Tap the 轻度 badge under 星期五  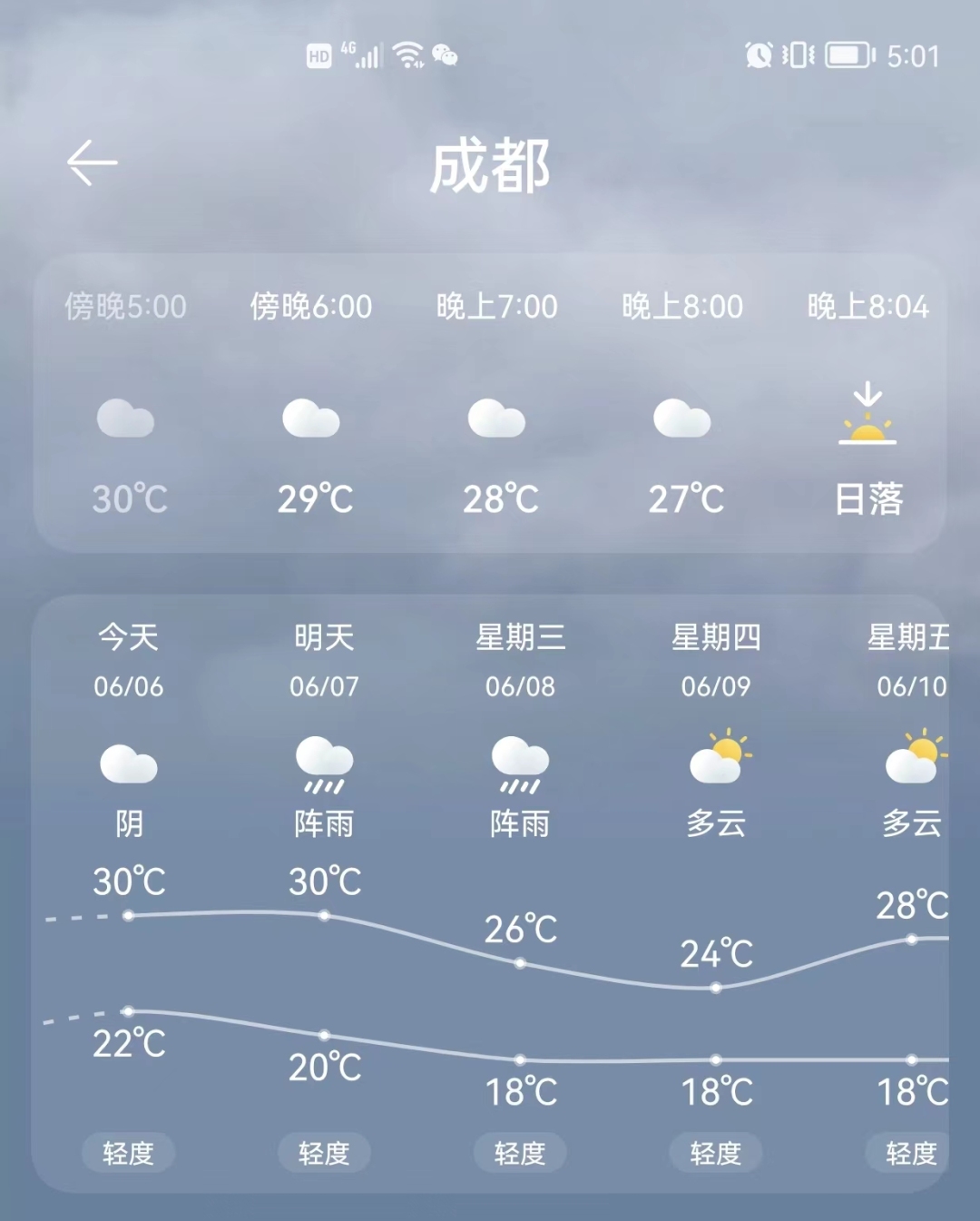[x=912, y=1153]
